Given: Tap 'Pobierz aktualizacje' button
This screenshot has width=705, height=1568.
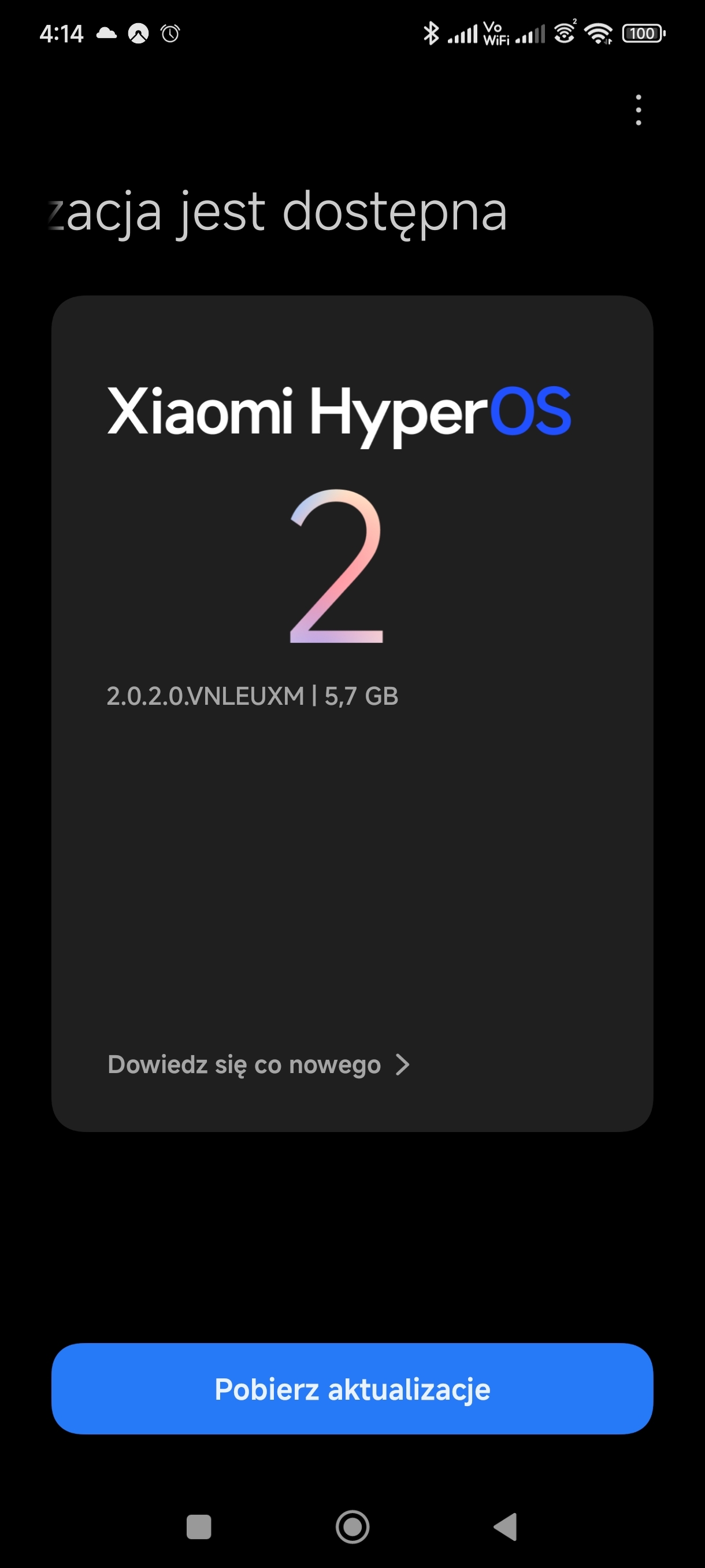Looking at the screenshot, I should click(x=352, y=1389).
